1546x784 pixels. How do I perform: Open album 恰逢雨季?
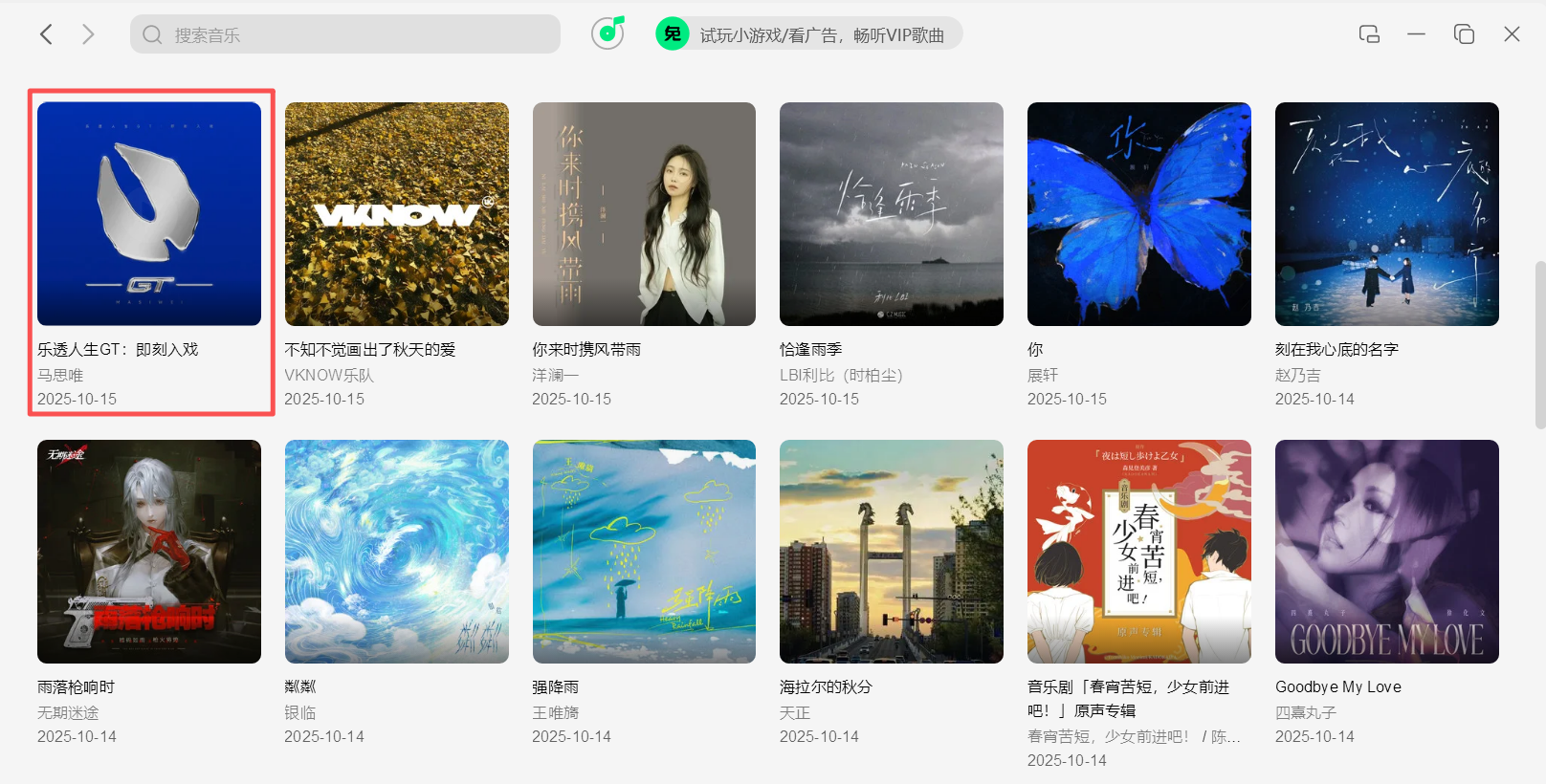[x=891, y=214]
